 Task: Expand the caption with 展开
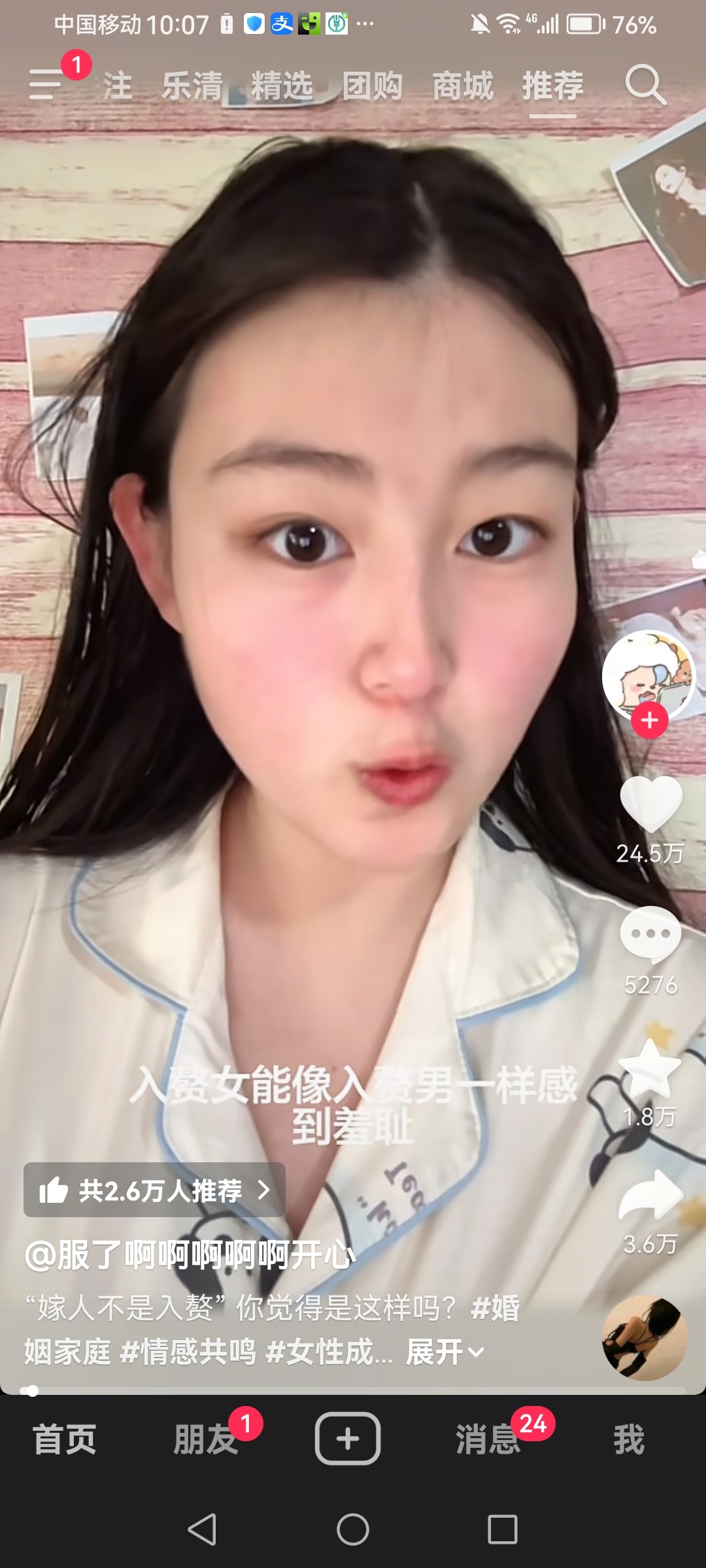pyautogui.click(x=445, y=1352)
